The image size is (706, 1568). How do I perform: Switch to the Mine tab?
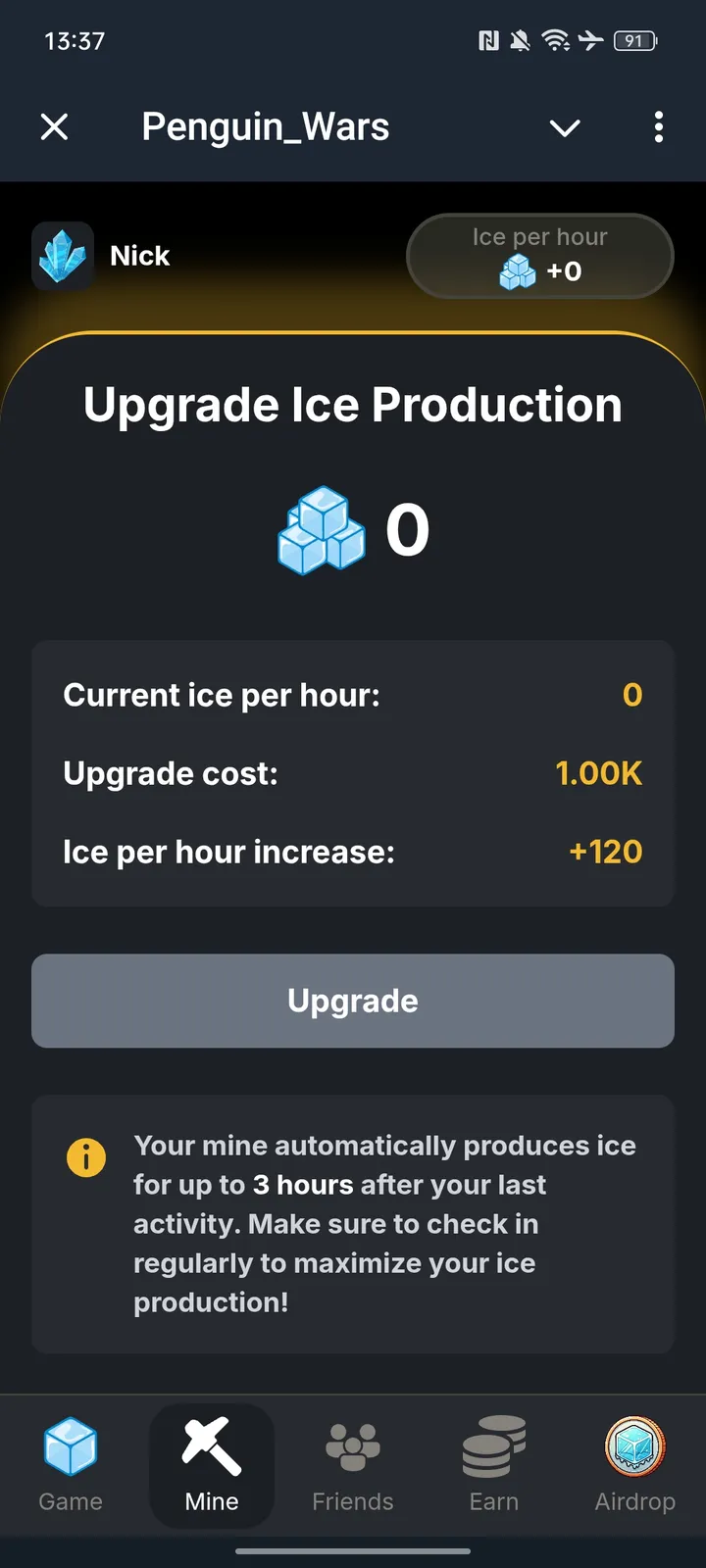click(211, 1467)
